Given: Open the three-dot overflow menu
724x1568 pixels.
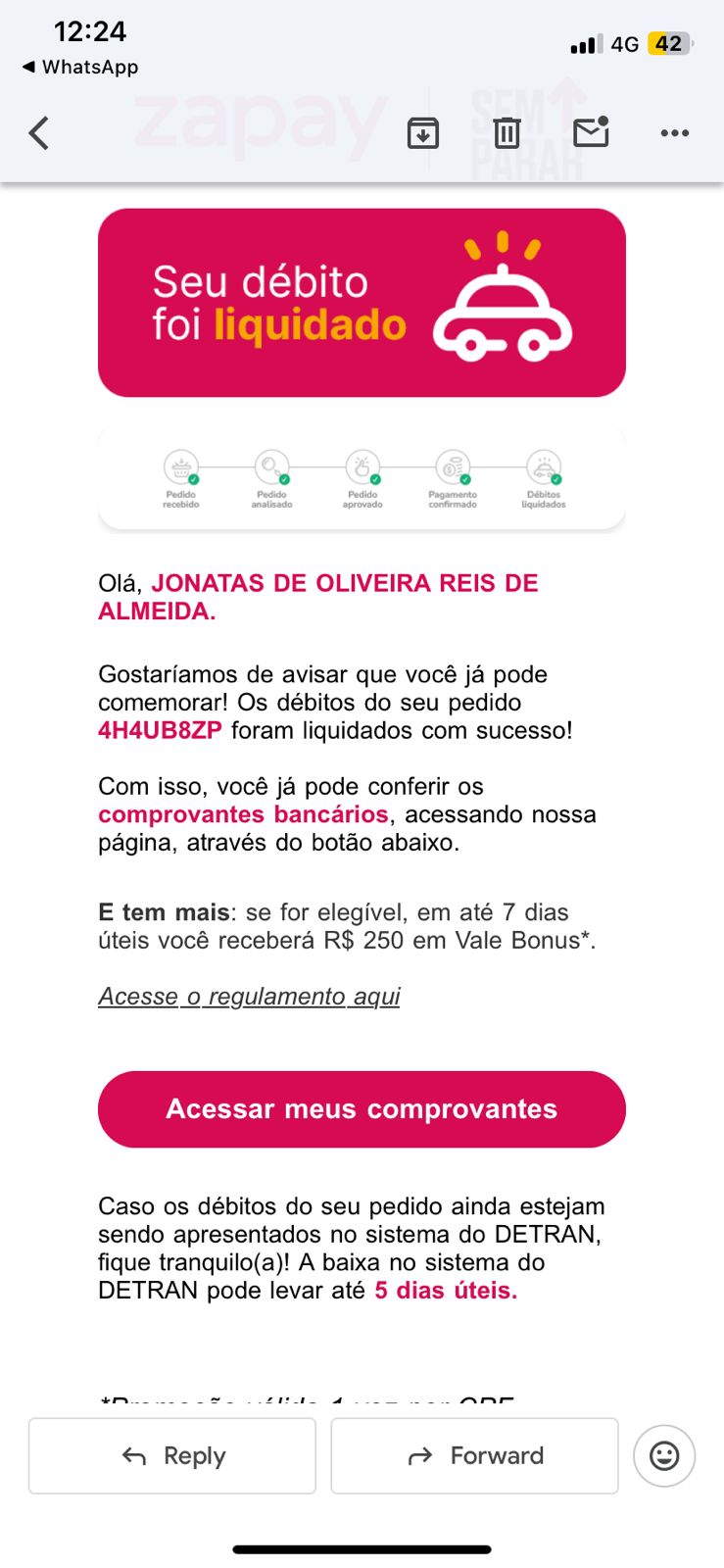Looking at the screenshot, I should (674, 133).
